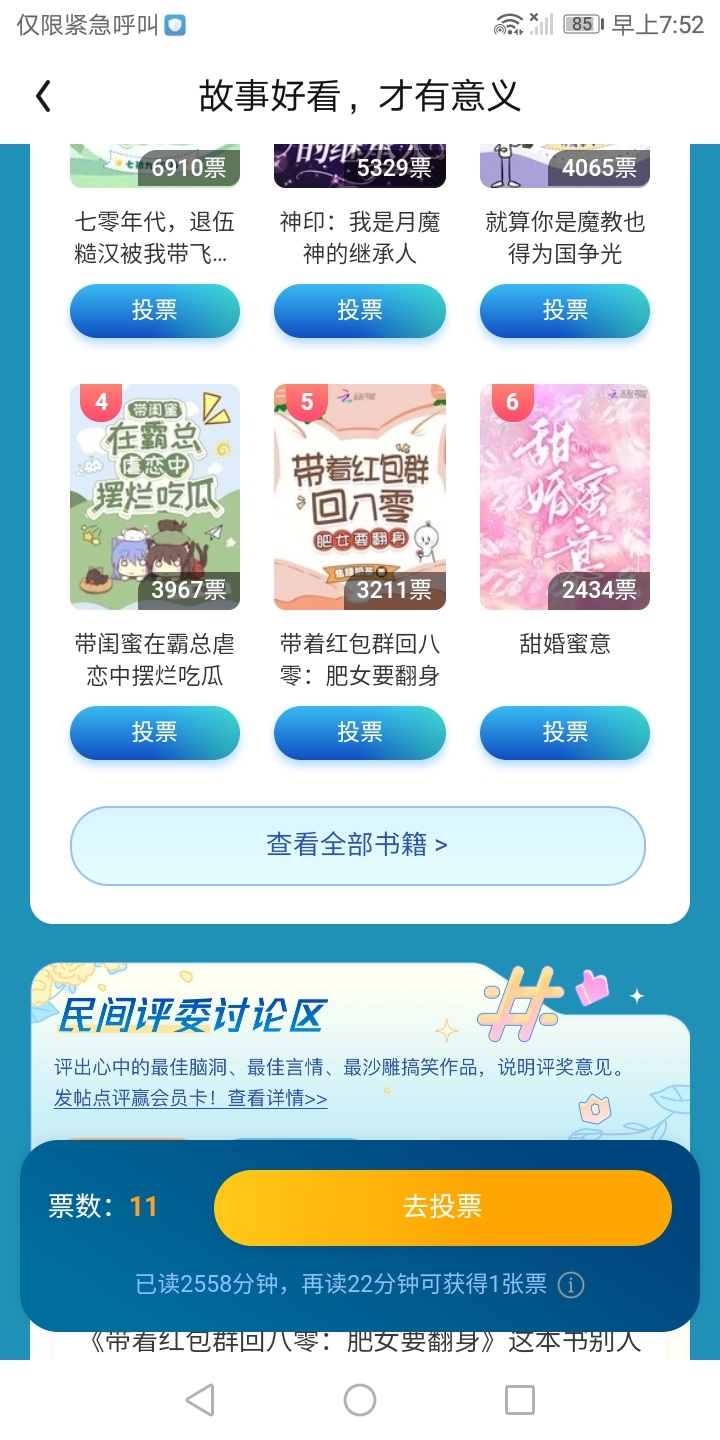Tap the orange 去投票 button

click(x=443, y=1207)
